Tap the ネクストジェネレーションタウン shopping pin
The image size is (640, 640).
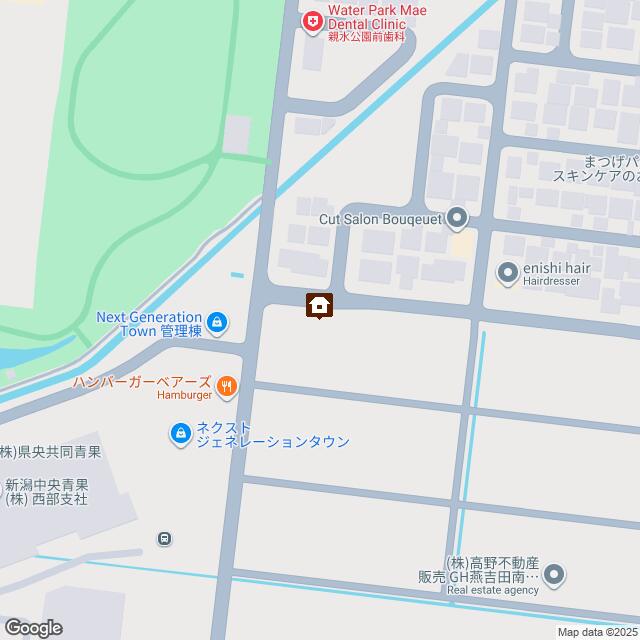click(180, 432)
